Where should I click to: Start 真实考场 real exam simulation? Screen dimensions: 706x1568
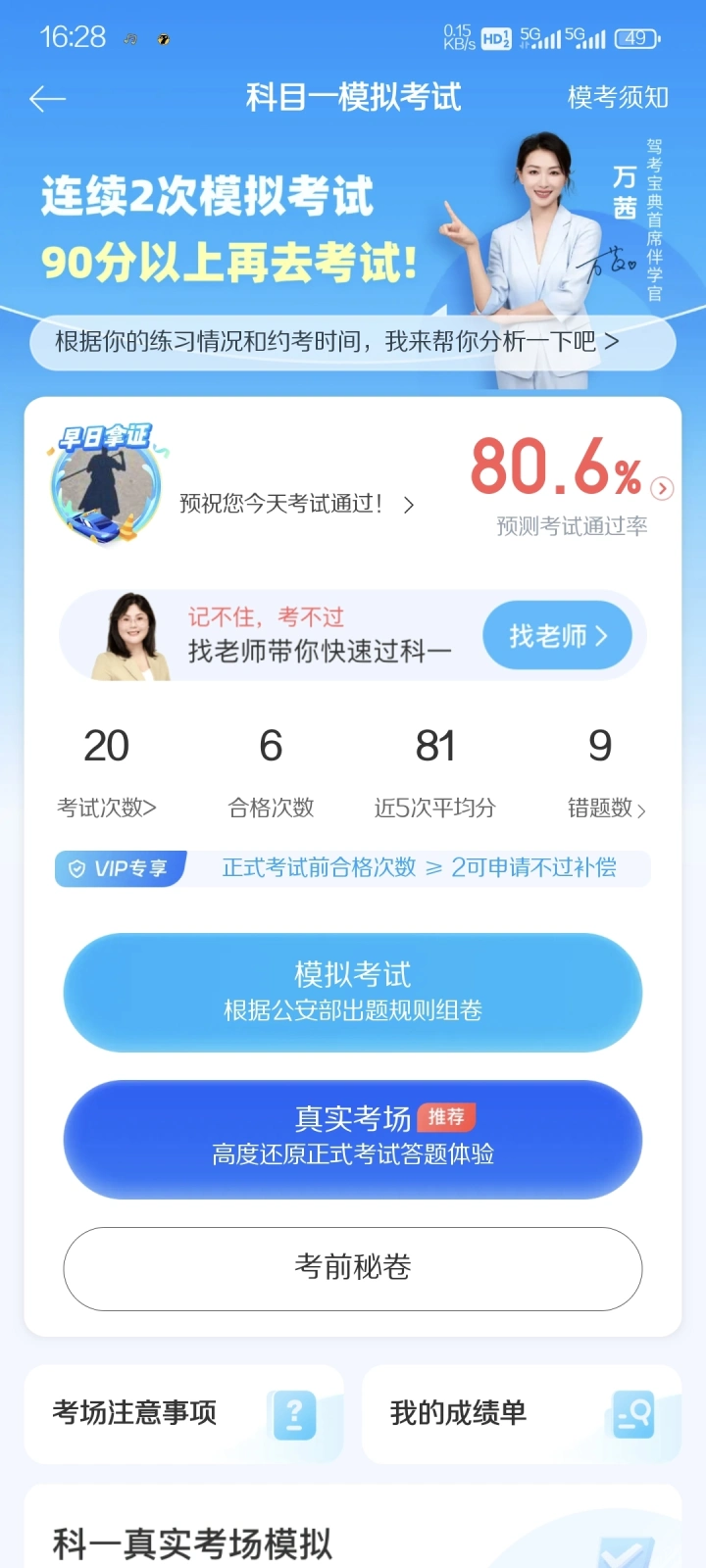[x=353, y=1139]
